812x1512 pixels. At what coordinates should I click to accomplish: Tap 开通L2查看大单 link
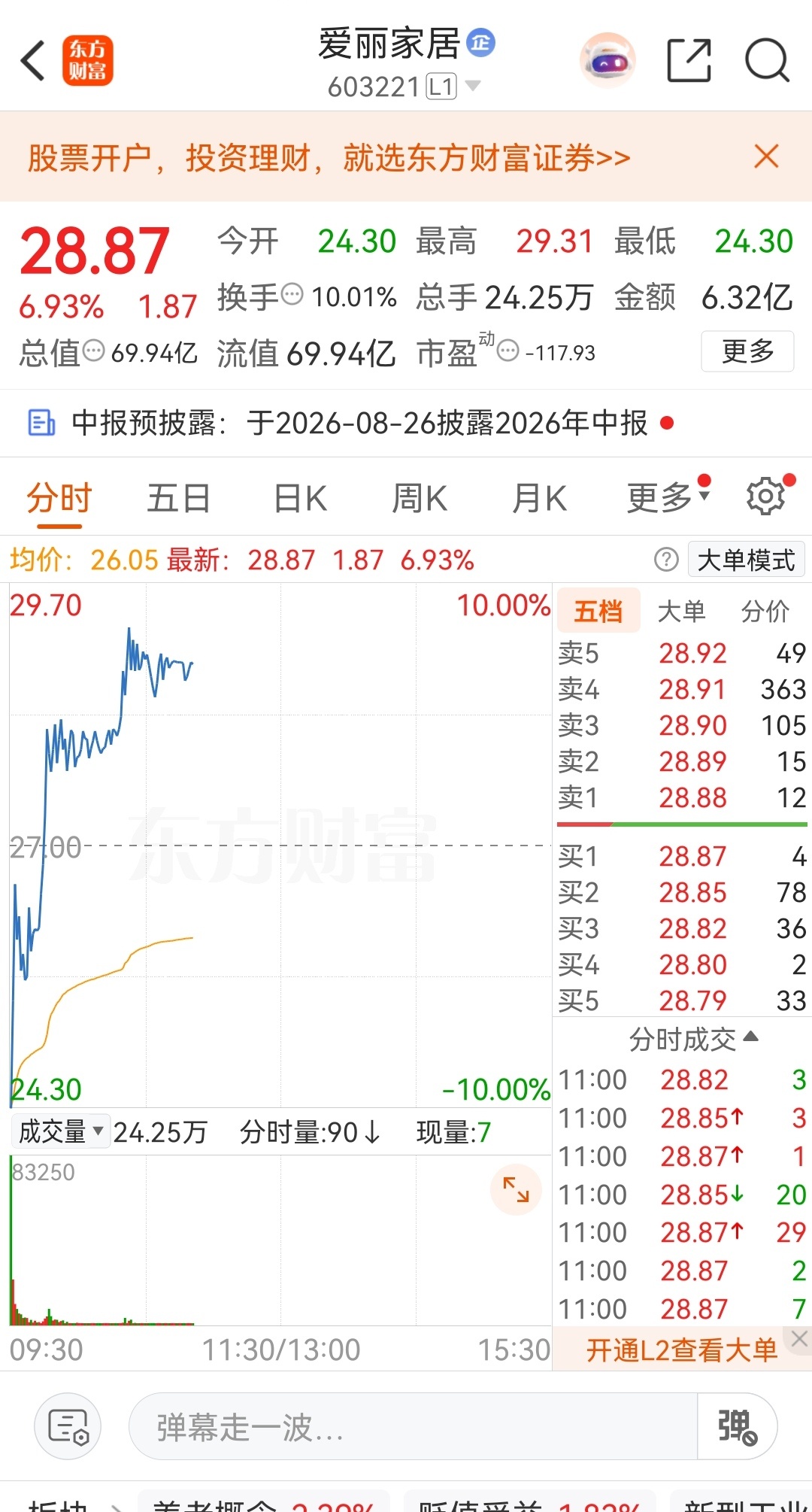[x=681, y=1350]
